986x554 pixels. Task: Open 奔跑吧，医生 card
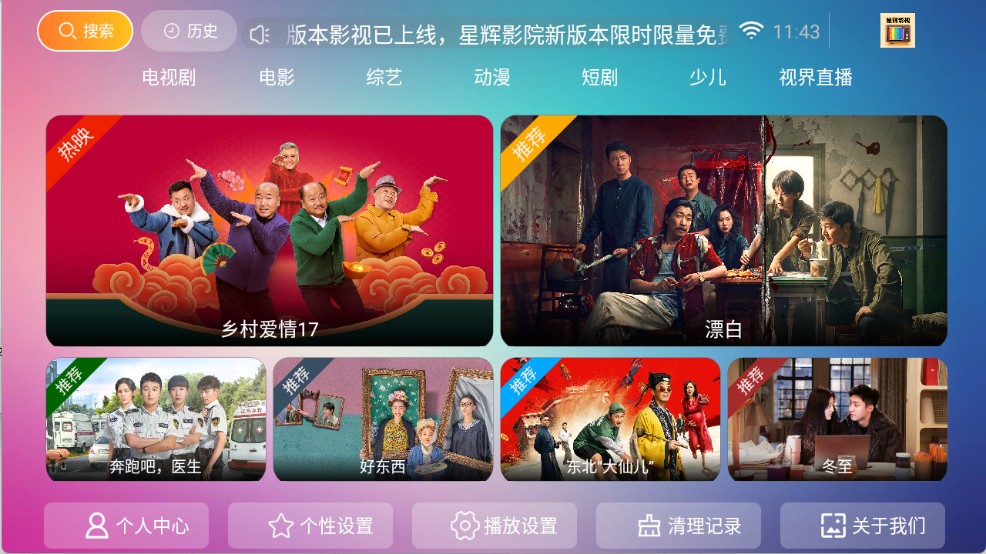tap(156, 419)
